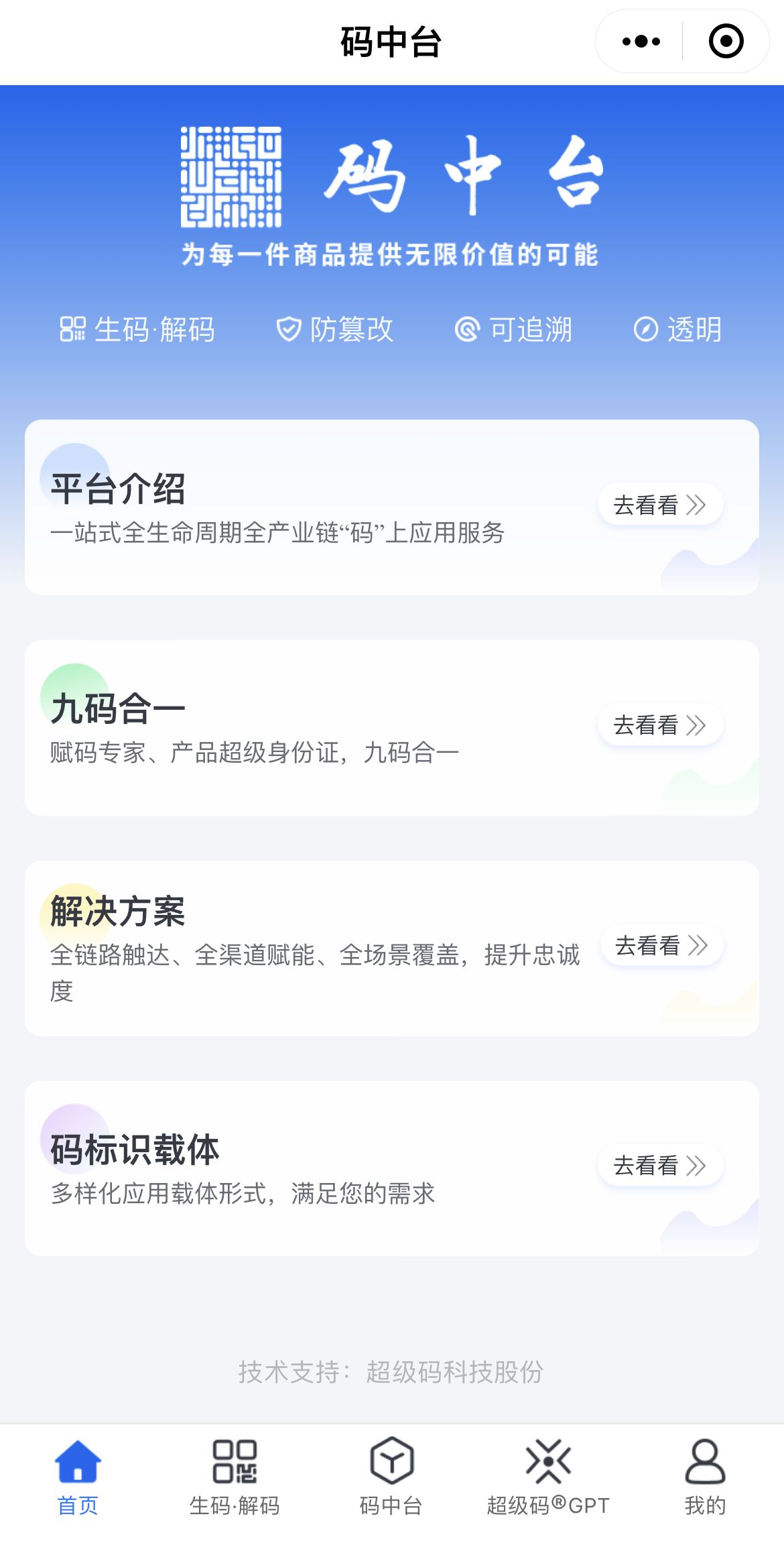
Task: Tap 去看看 on the 九码合一 card
Action: coord(660,725)
